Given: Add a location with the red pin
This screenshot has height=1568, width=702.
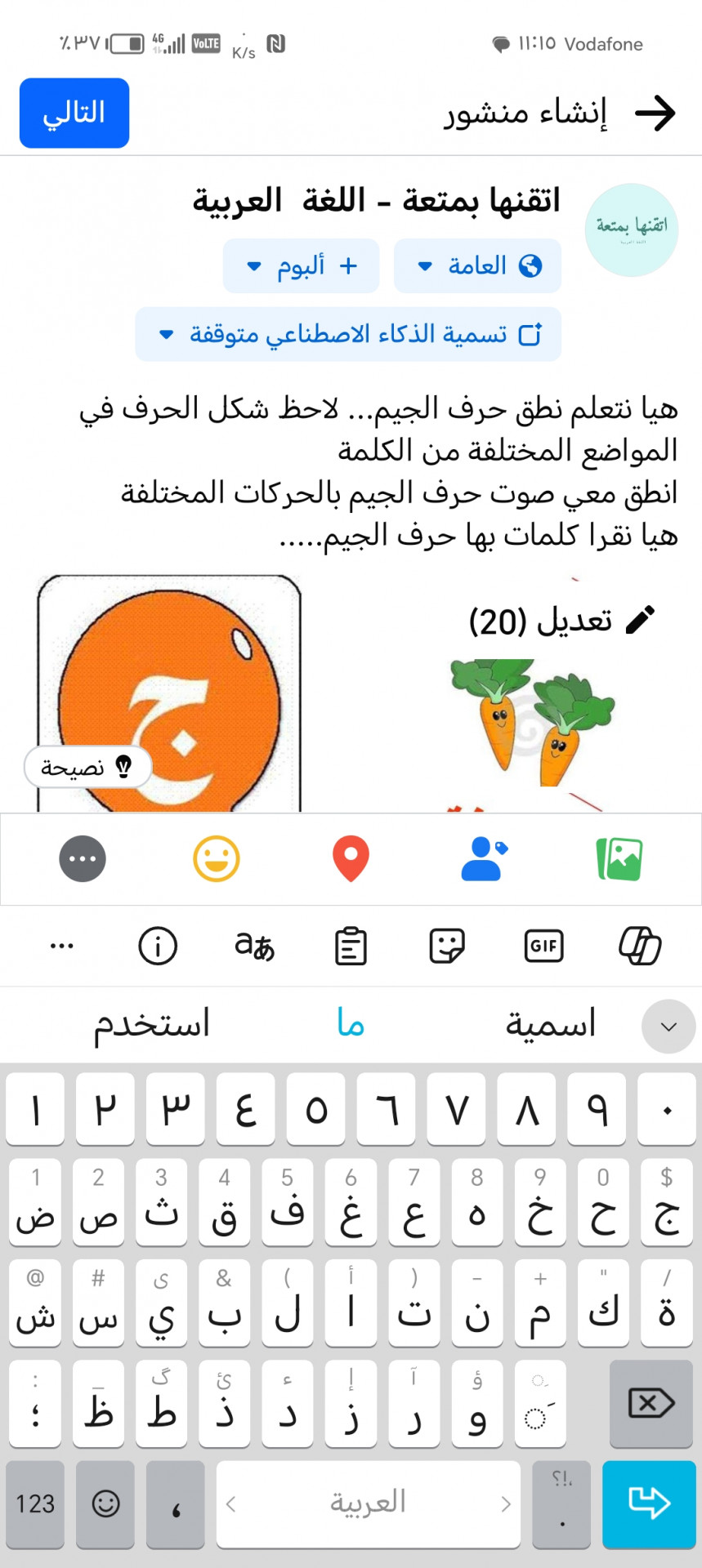Looking at the screenshot, I should (351, 859).
